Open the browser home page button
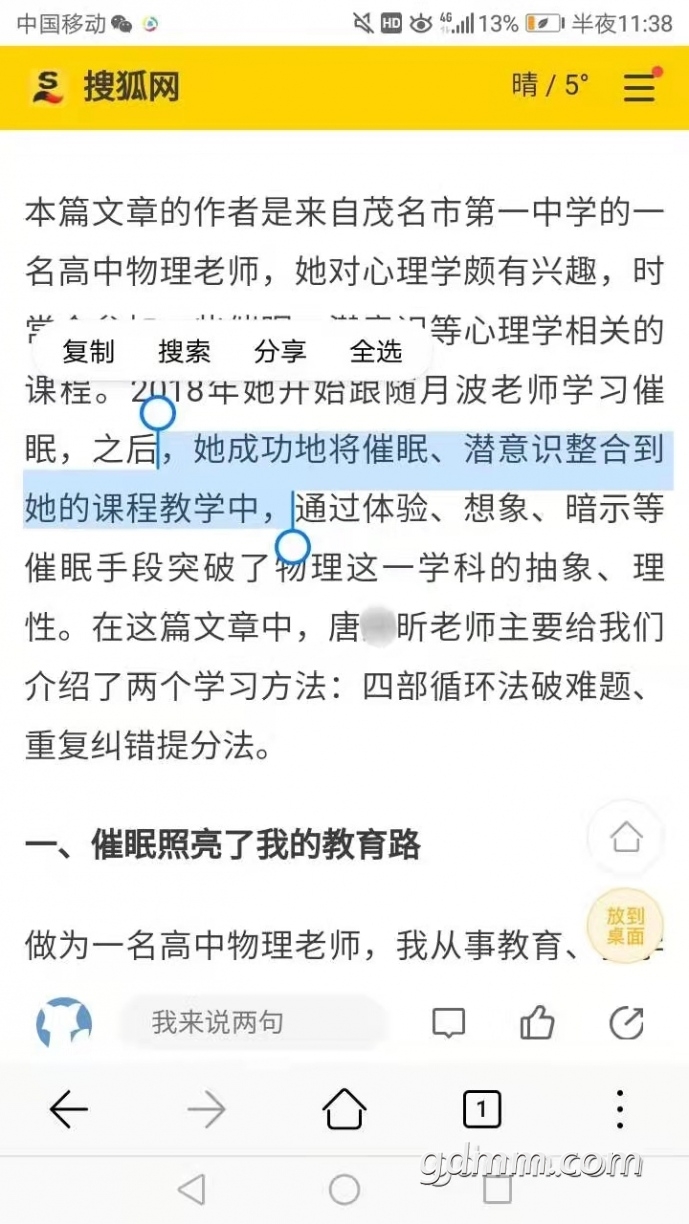This screenshot has width=689, height=1224. point(344,1109)
